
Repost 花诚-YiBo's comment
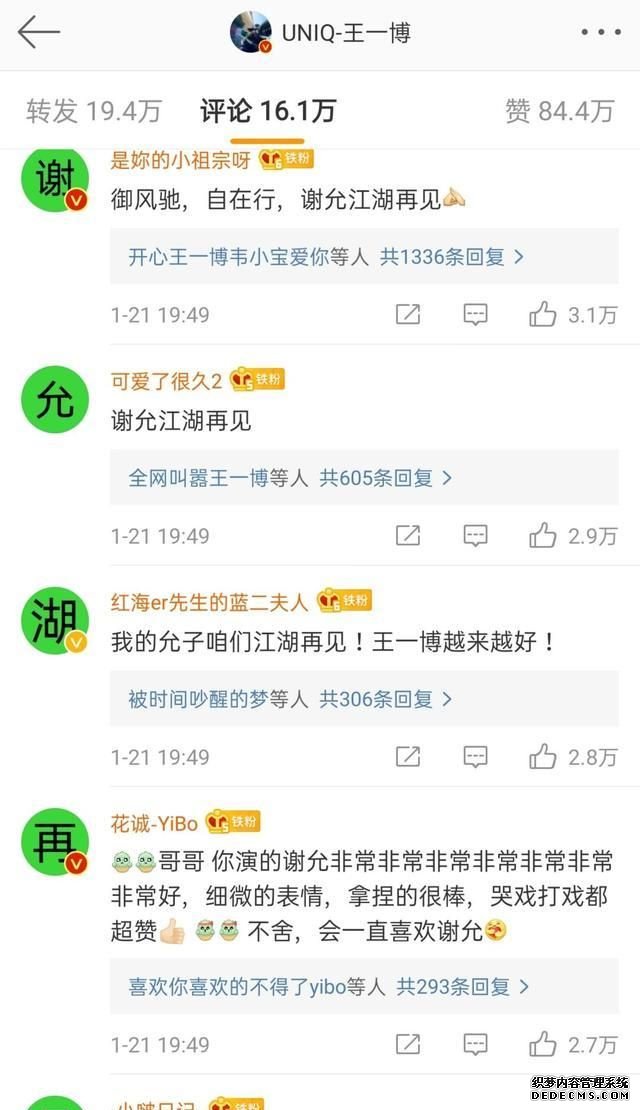coord(408,1045)
